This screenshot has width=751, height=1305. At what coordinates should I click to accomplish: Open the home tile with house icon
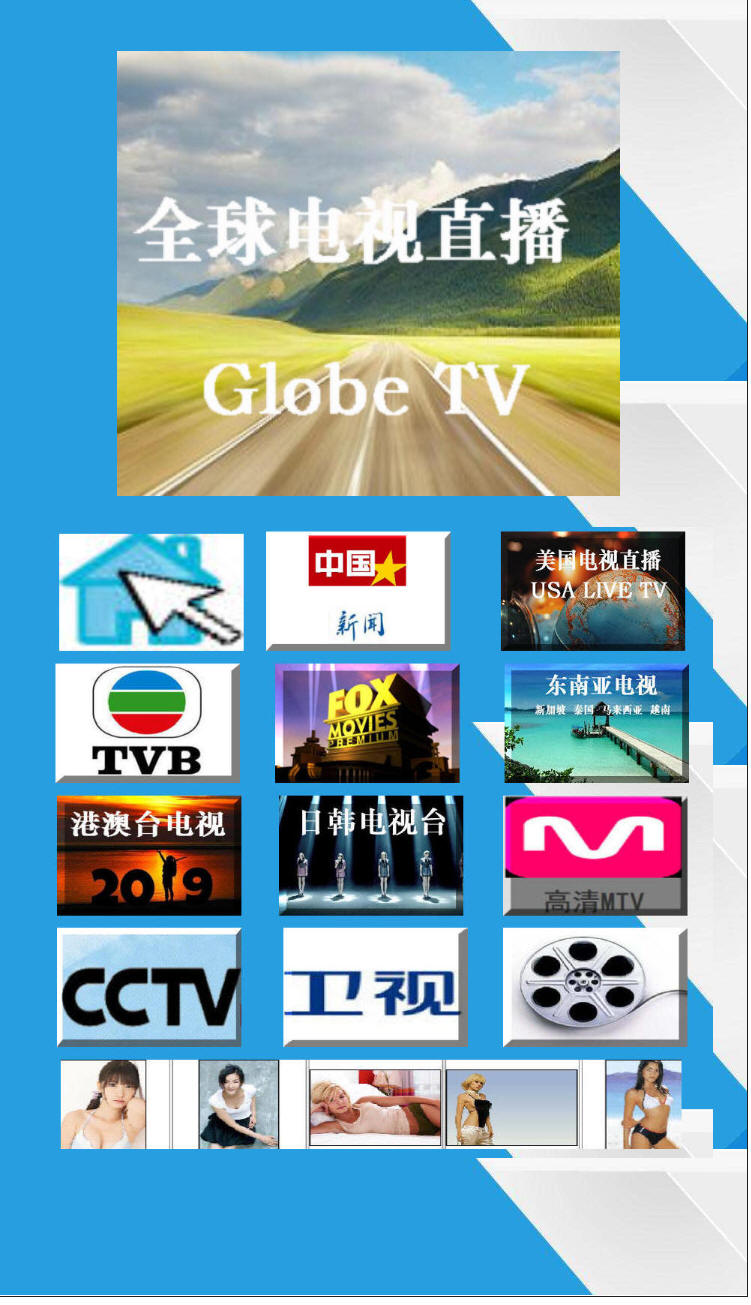pyautogui.click(x=151, y=592)
